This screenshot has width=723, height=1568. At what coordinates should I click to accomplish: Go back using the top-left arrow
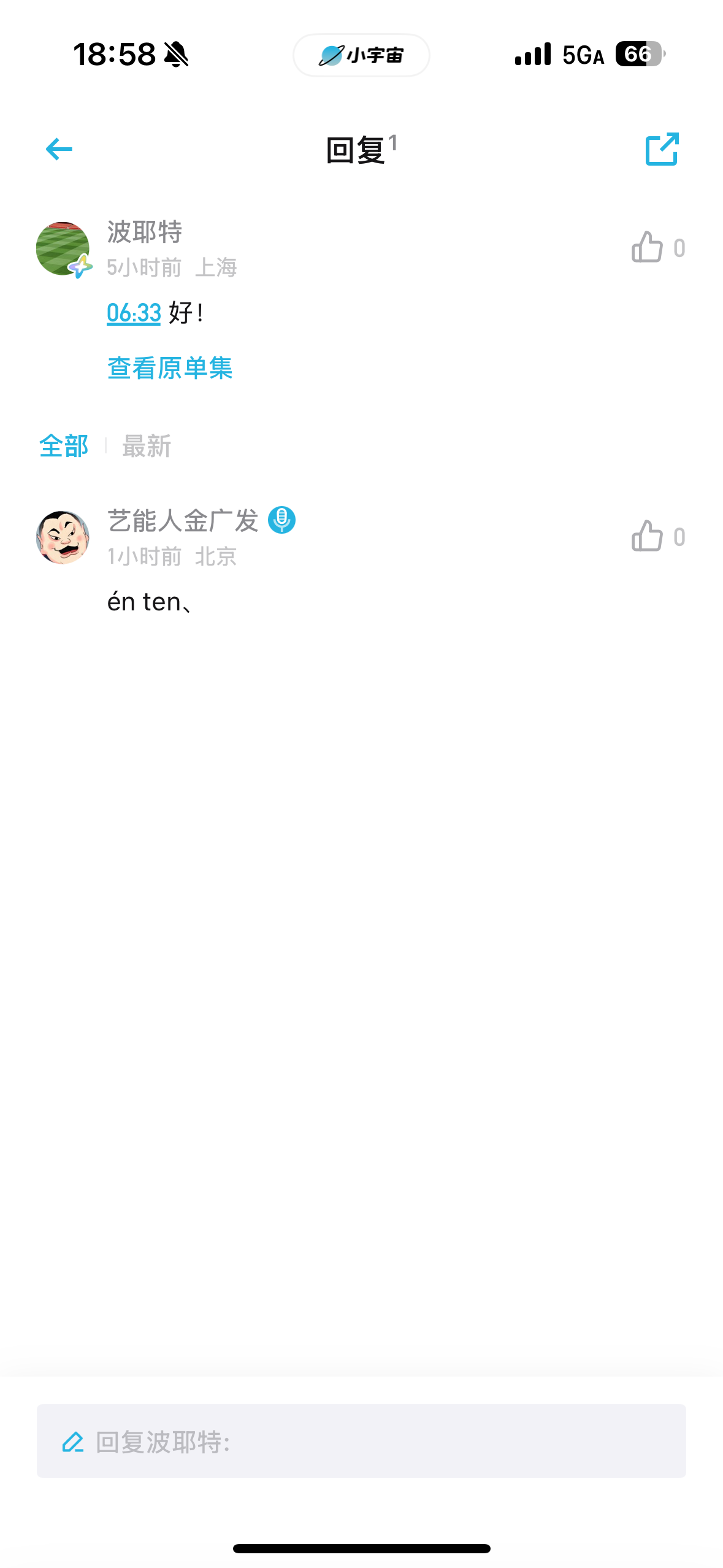(x=59, y=149)
